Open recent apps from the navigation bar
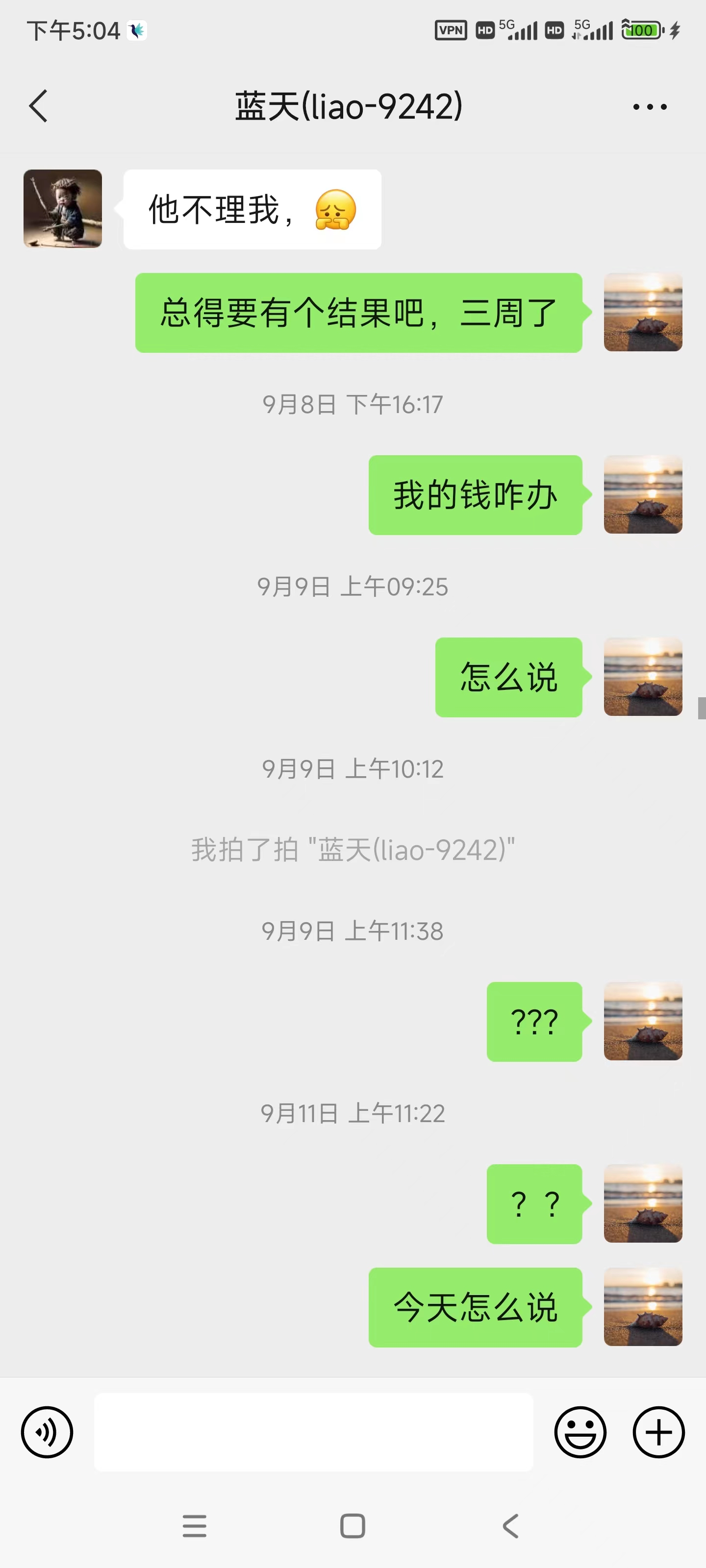706x1568 pixels. pyautogui.click(x=194, y=1526)
